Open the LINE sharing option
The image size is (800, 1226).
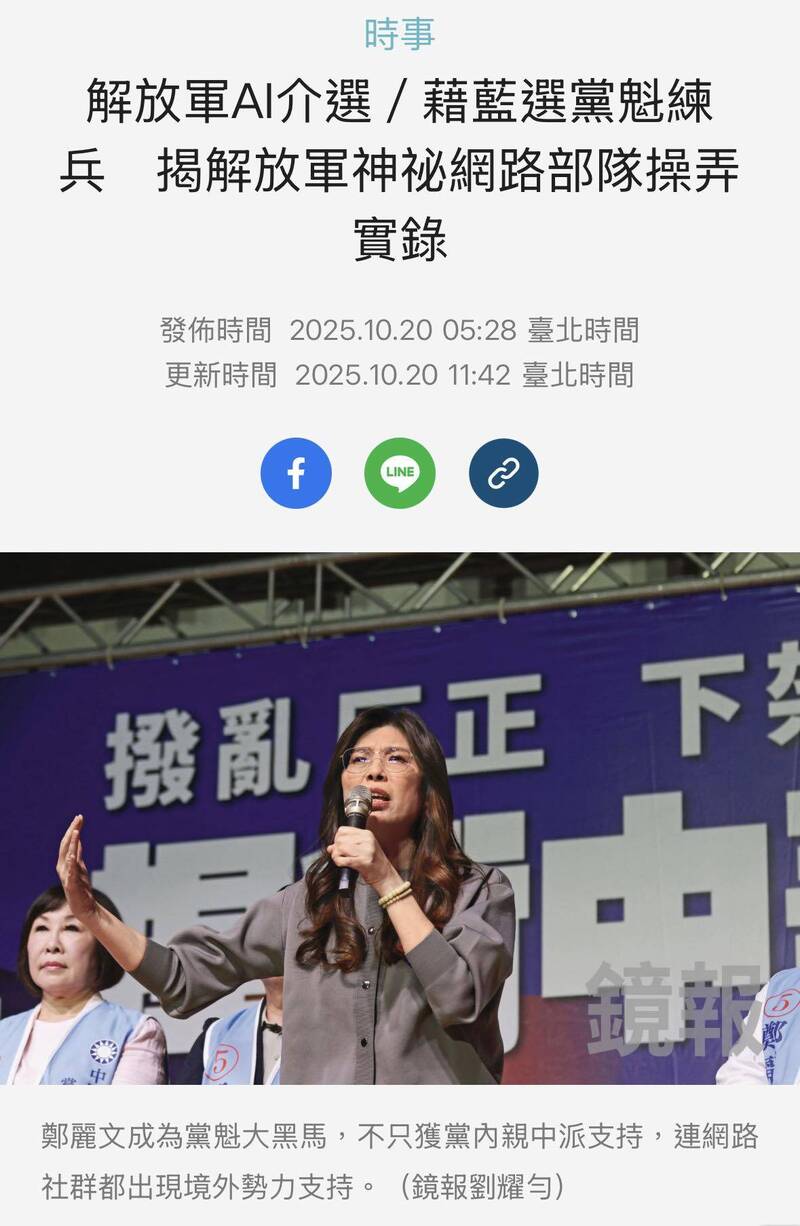[399, 474]
